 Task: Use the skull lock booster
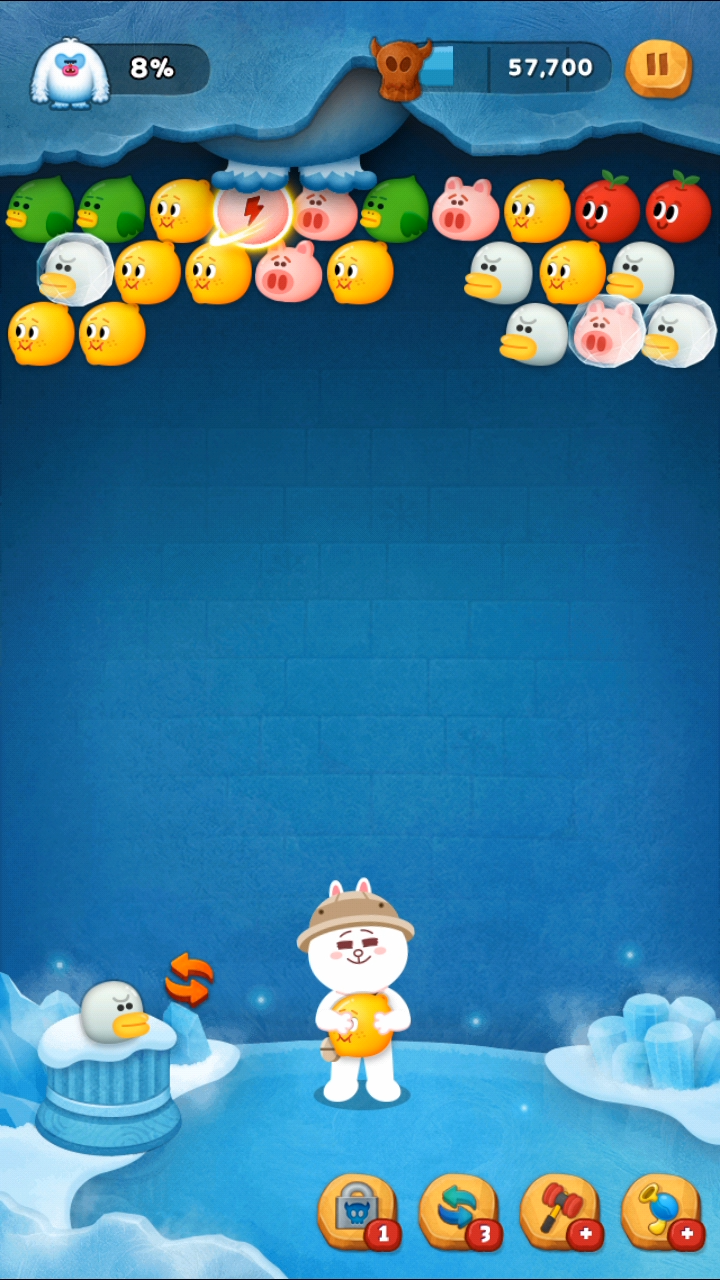(359, 1212)
